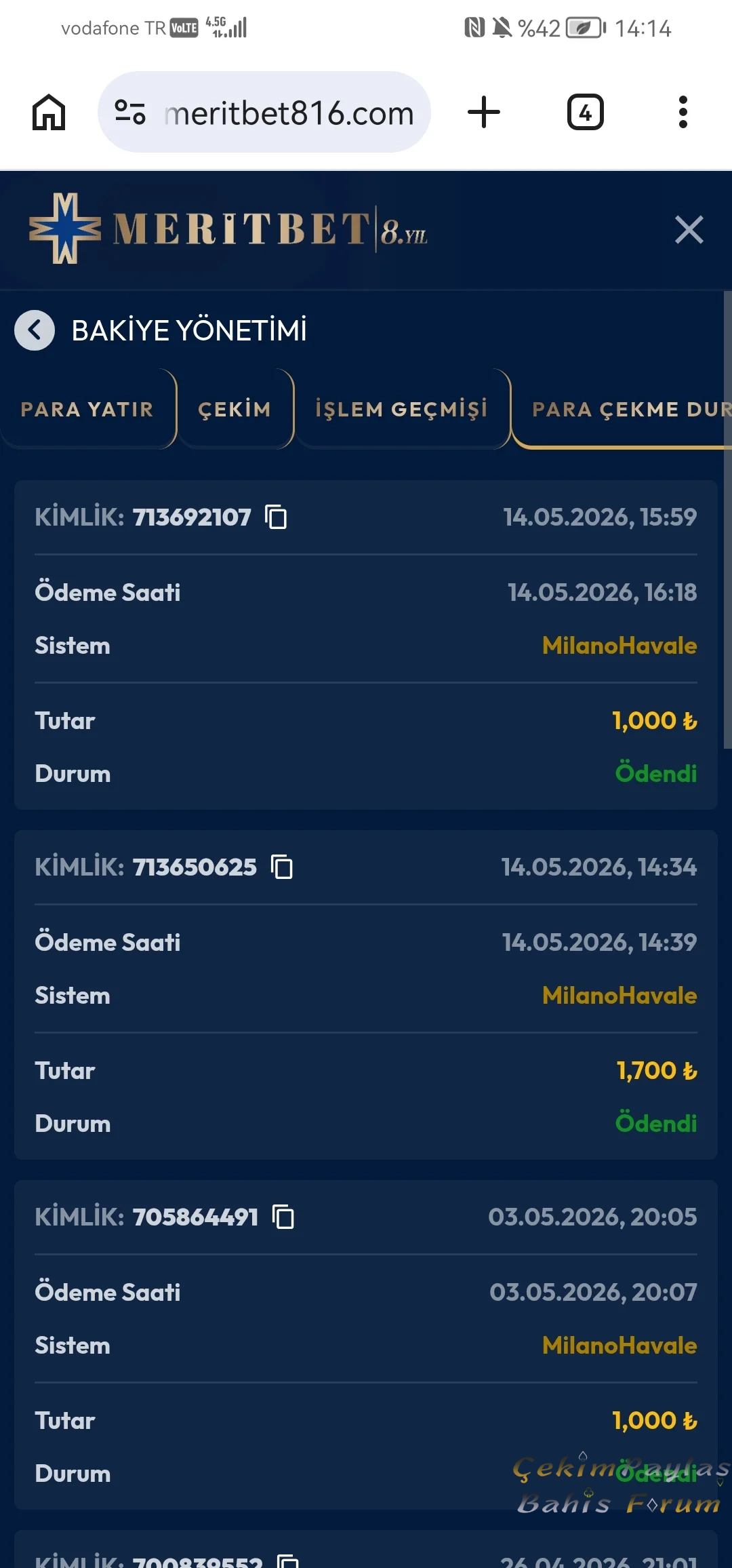Copy transaction ID 713692107

pos(277,517)
